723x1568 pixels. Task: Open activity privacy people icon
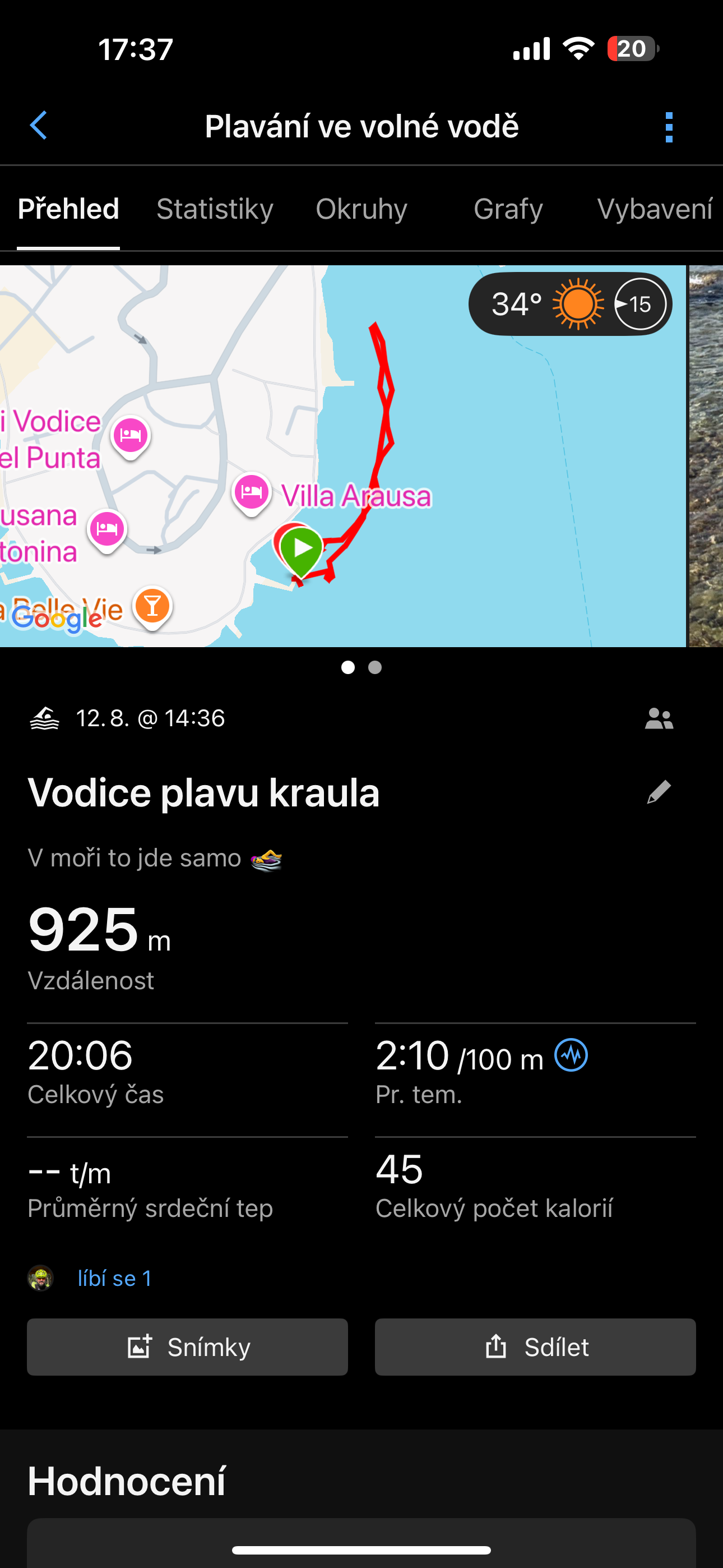[659, 719]
